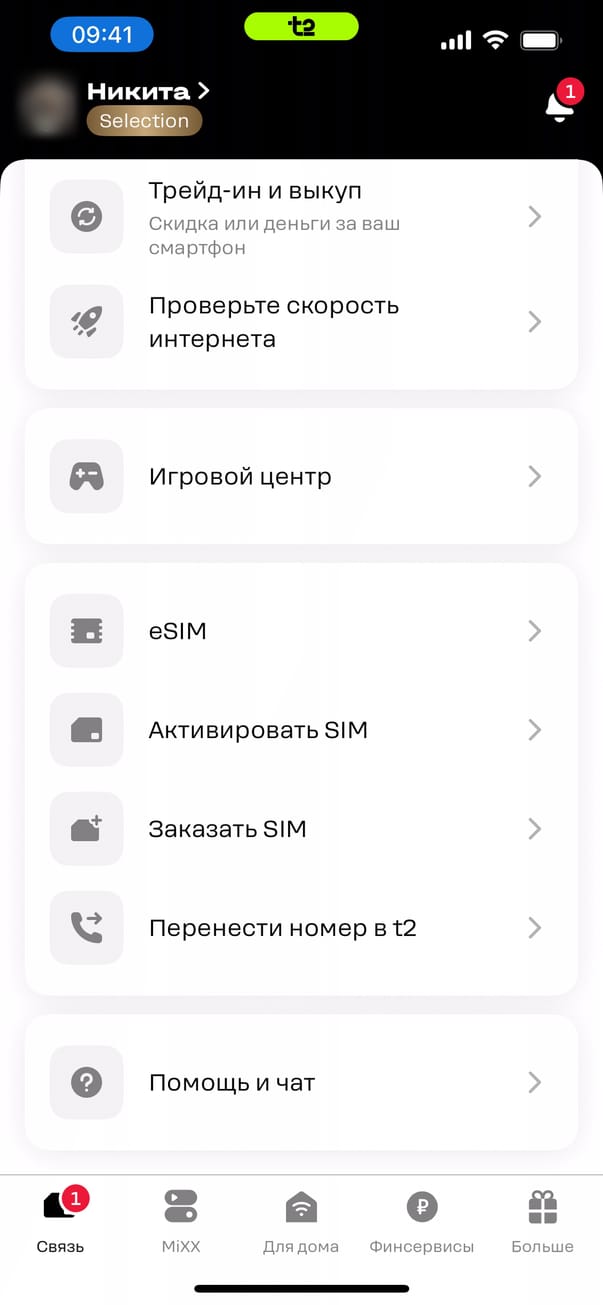Screen dimensions: 603x1305
Task: Switch to the MiXX tab
Action: coord(181,1222)
